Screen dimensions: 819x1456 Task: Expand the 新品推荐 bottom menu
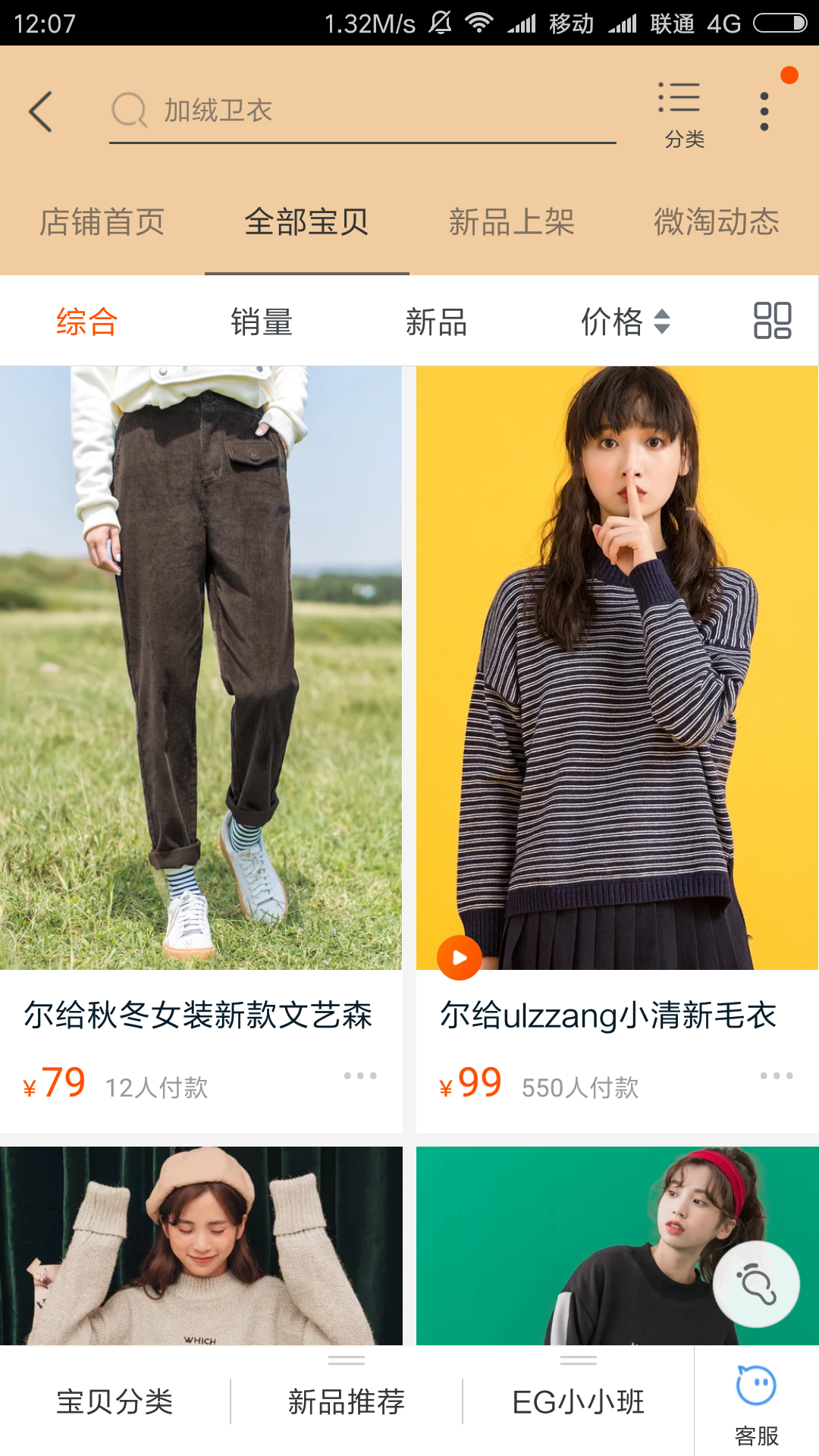pos(347,1401)
